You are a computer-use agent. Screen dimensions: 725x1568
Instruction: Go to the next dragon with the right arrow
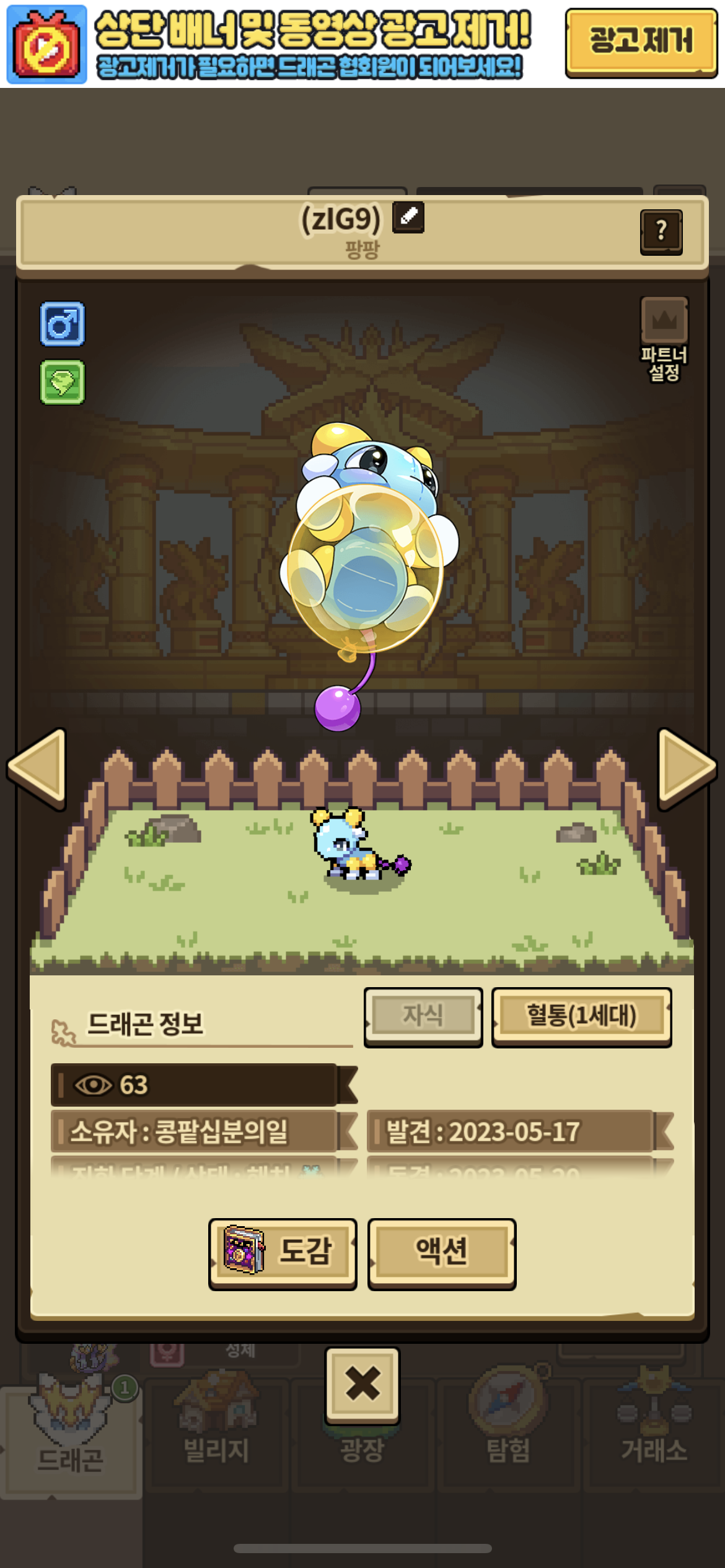[687, 769]
